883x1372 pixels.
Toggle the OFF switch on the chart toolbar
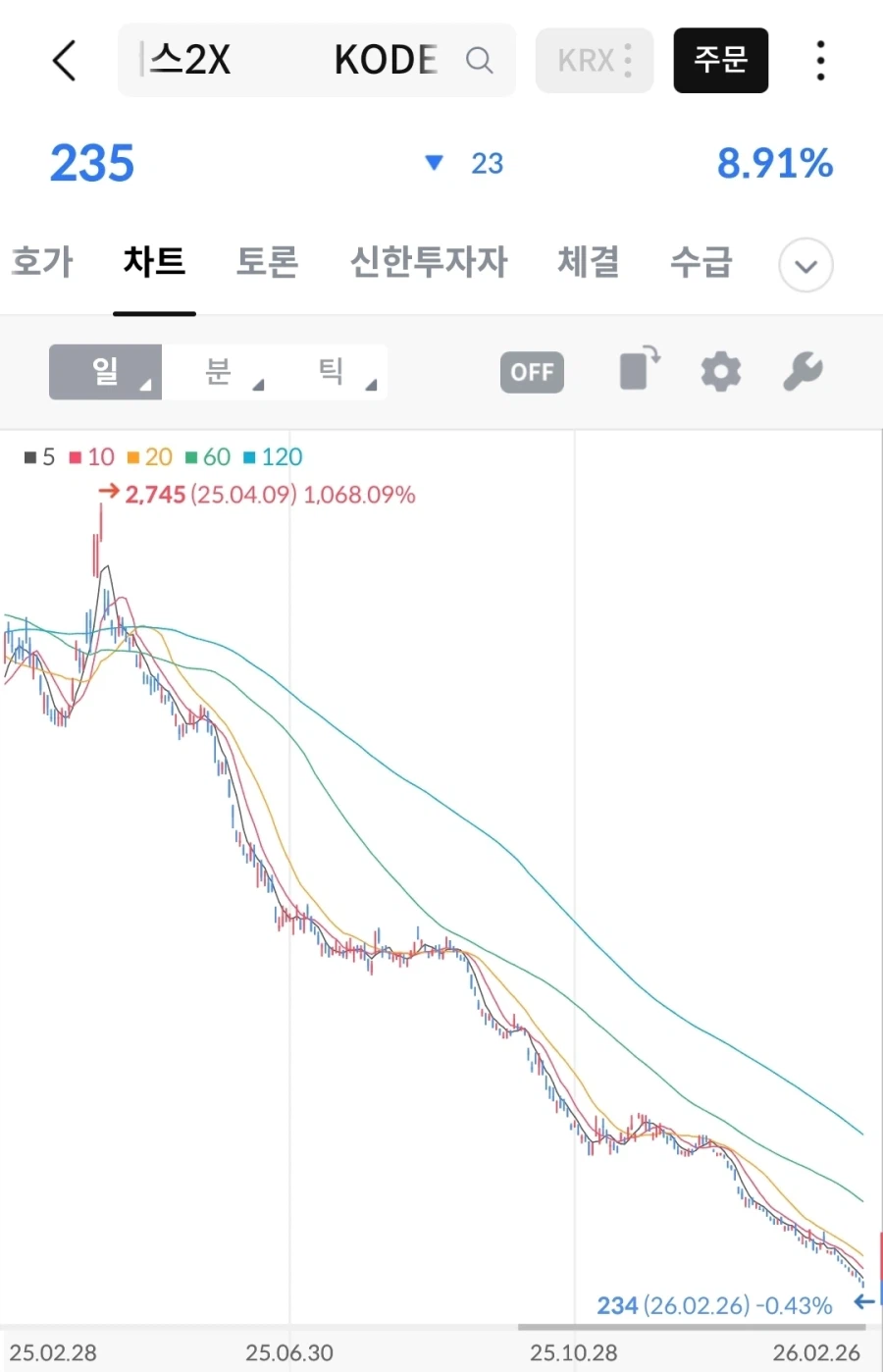532,371
